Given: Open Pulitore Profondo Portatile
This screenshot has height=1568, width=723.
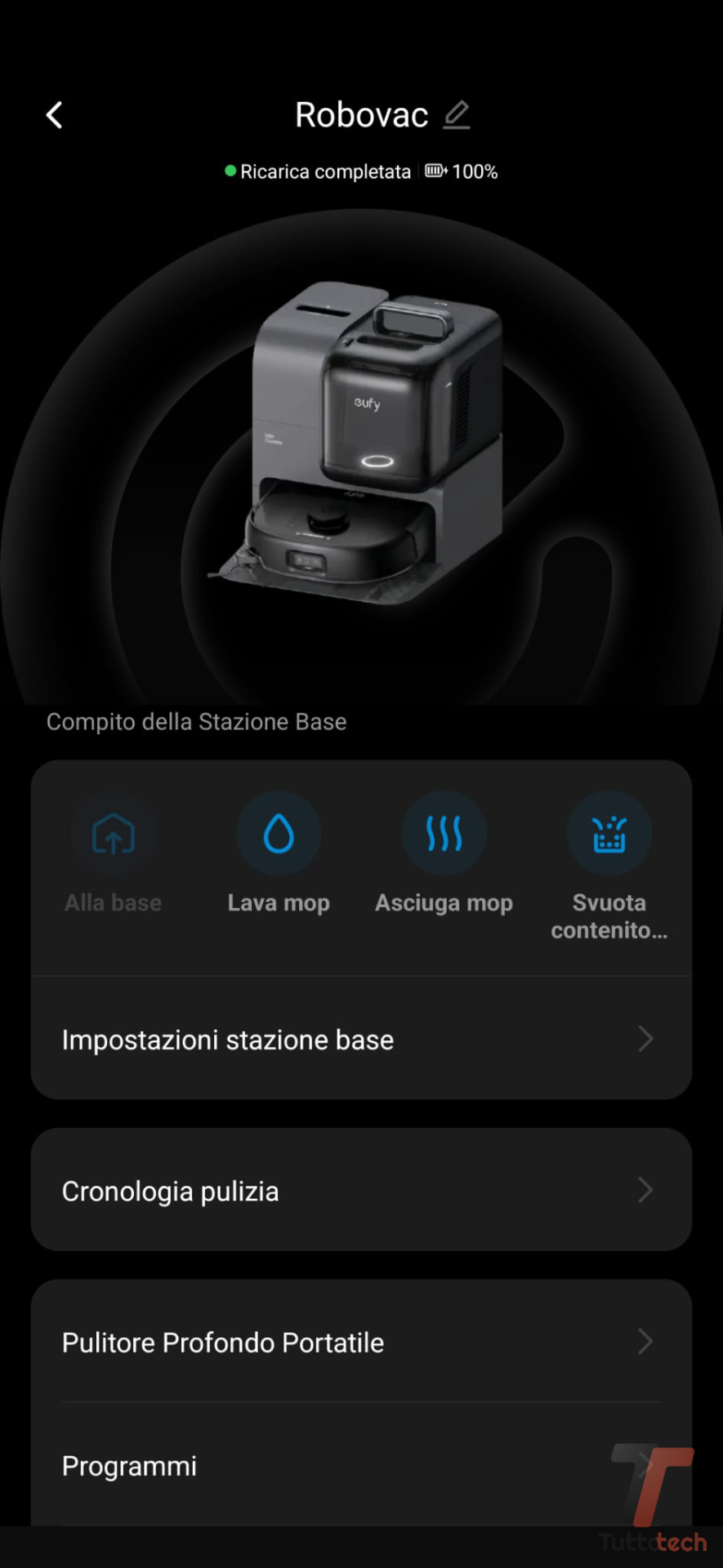Looking at the screenshot, I should [361, 1342].
